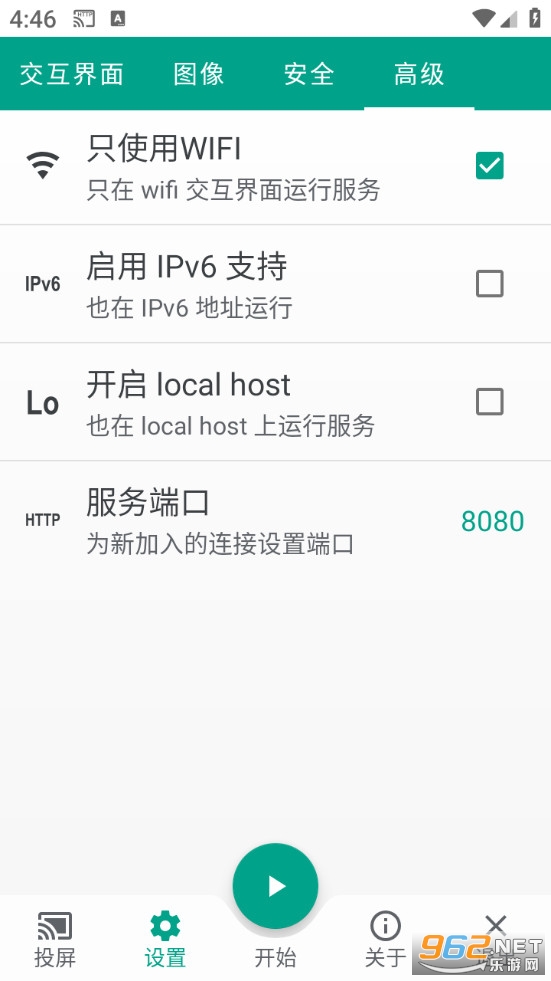
Task: Go to the 投屏 bottom tab
Action: point(55,940)
